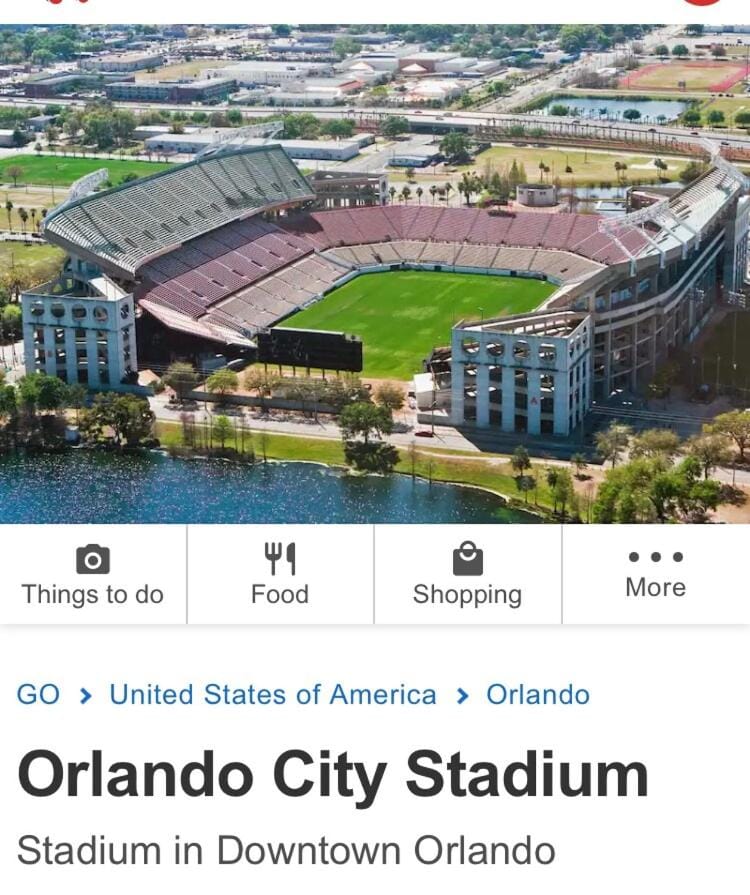Image resolution: width=750 pixels, height=895 pixels.
Task: Go to the GO breadcrumb link
Action: pos(38,695)
